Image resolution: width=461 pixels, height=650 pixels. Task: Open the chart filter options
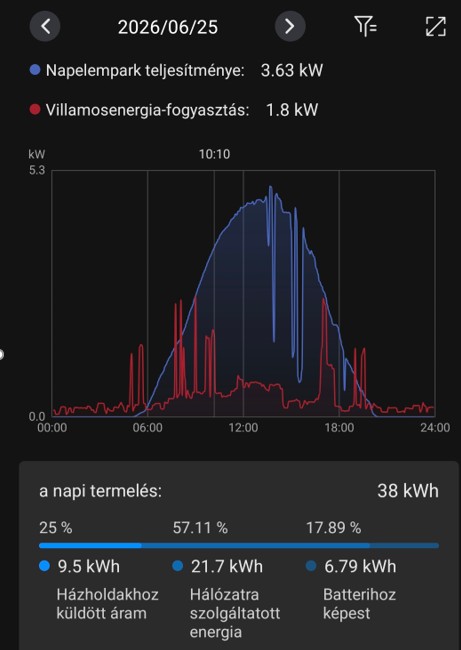(x=365, y=27)
